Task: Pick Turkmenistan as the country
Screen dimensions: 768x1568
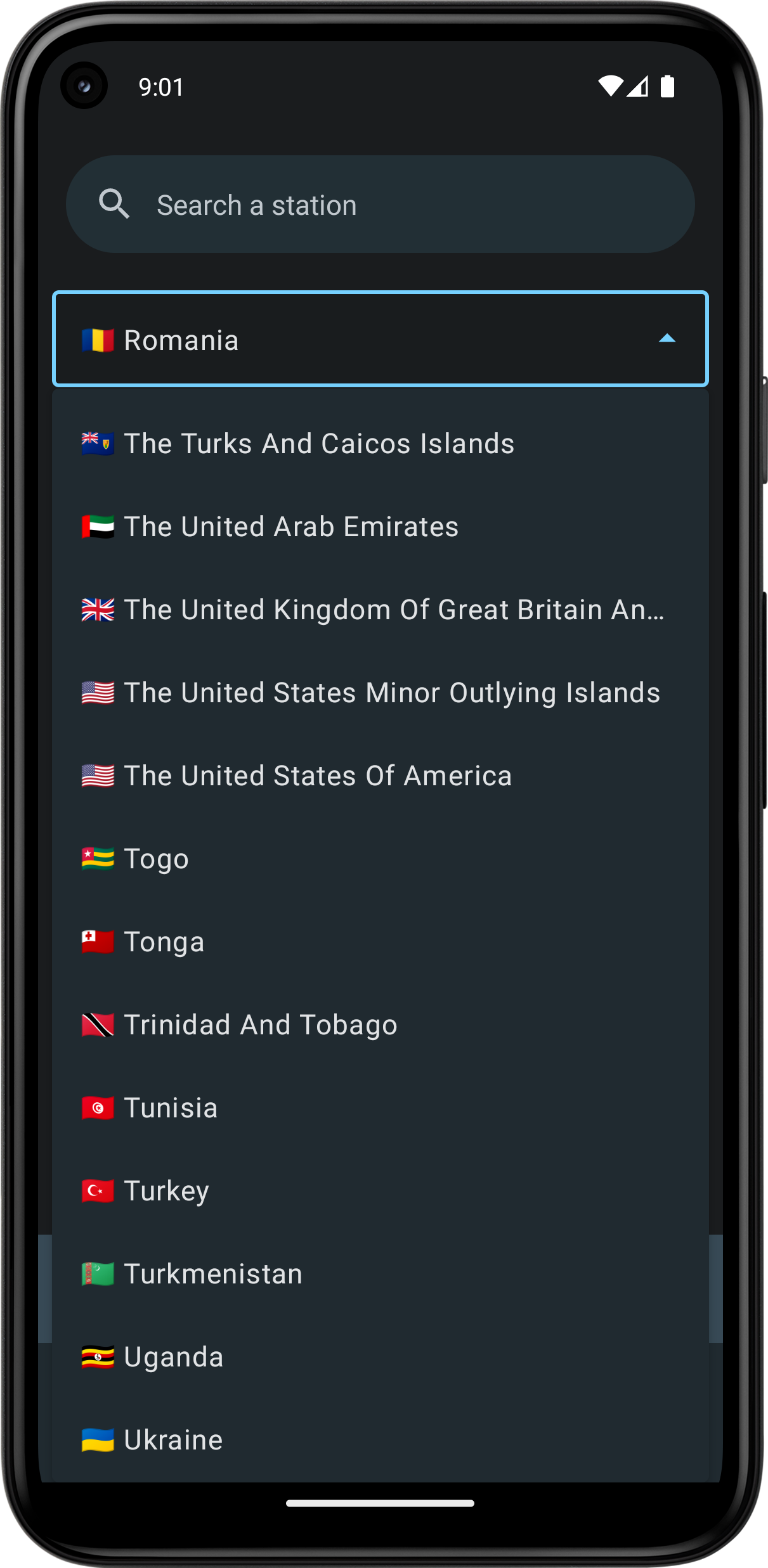Action: (x=381, y=1274)
